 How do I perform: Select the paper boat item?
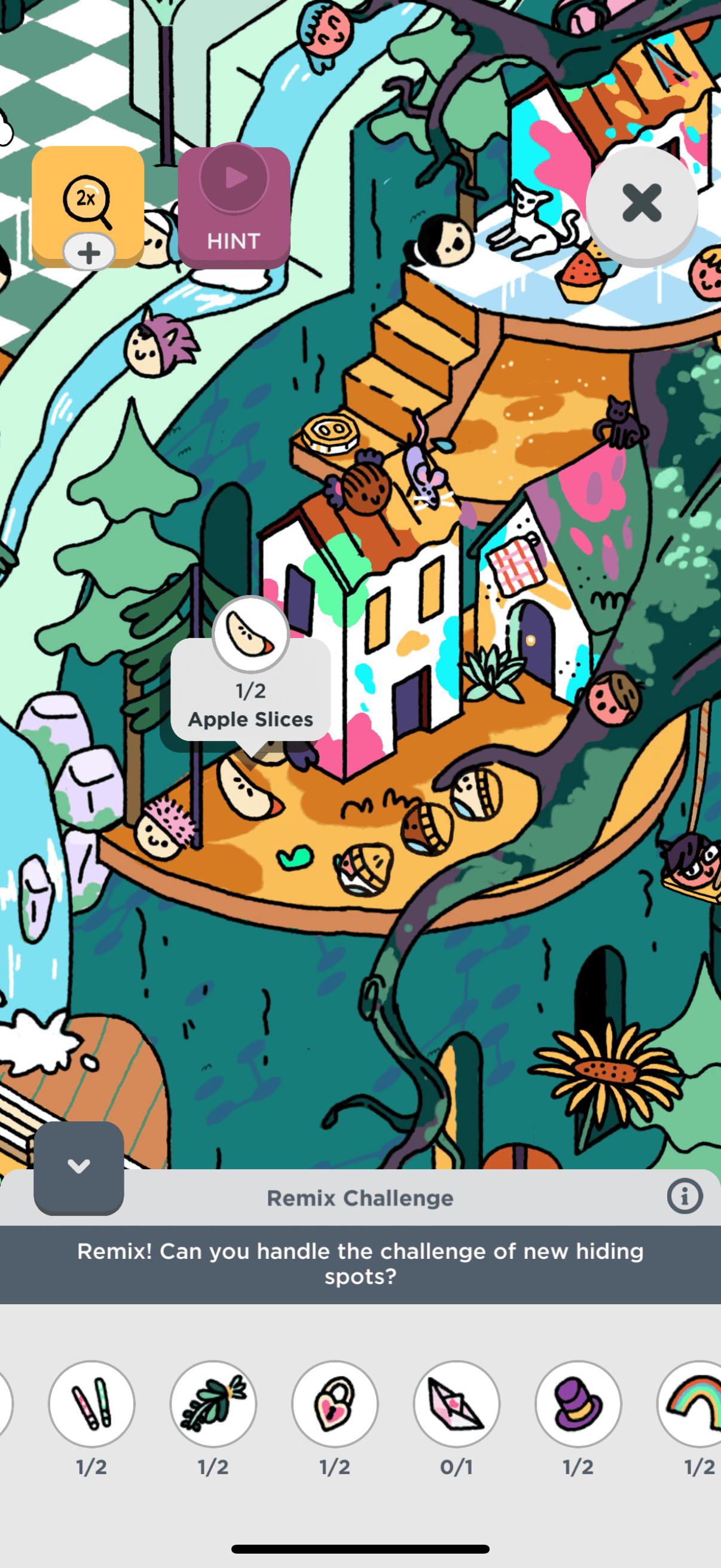click(456, 1404)
